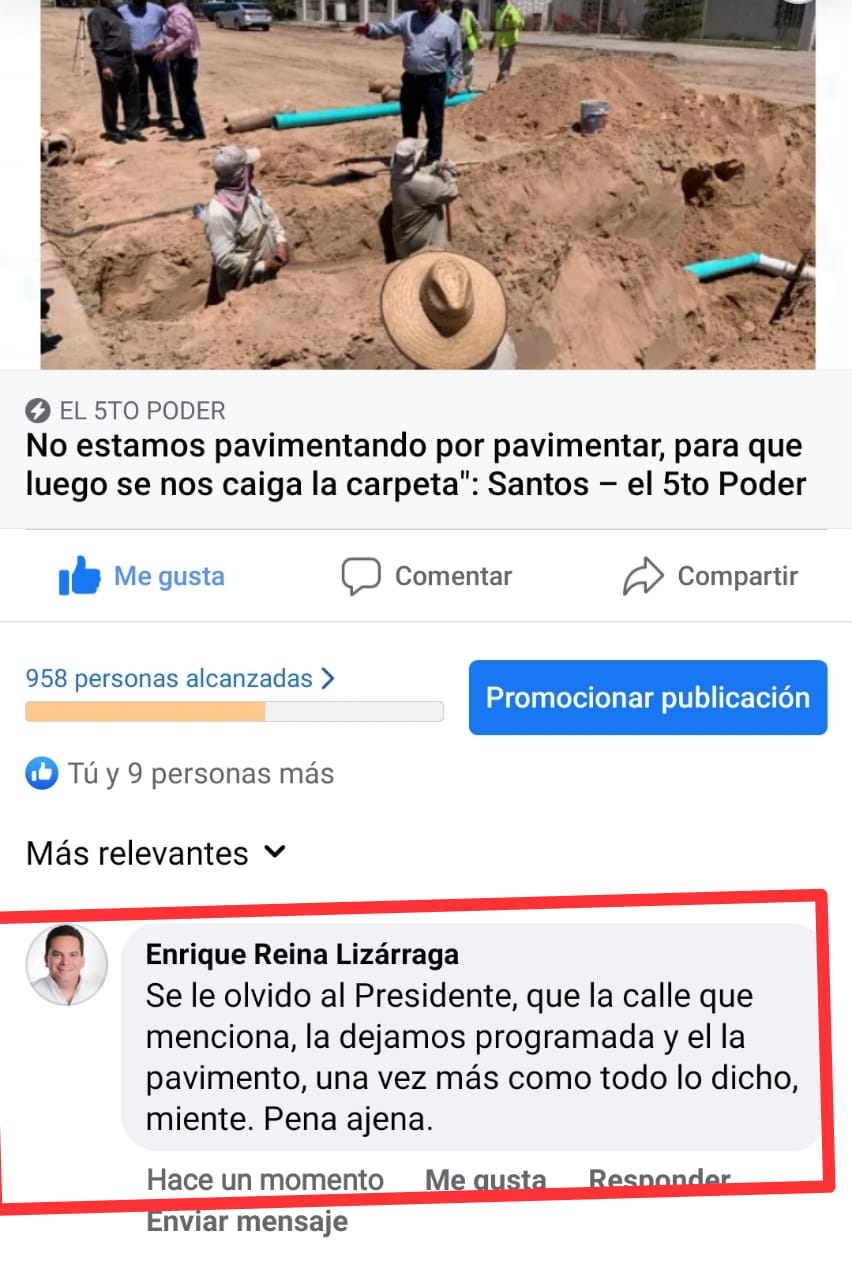The width and height of the screenshot is (852, 1280).
Task: Tap Promocionar publicación button
Action: [647, 697]
